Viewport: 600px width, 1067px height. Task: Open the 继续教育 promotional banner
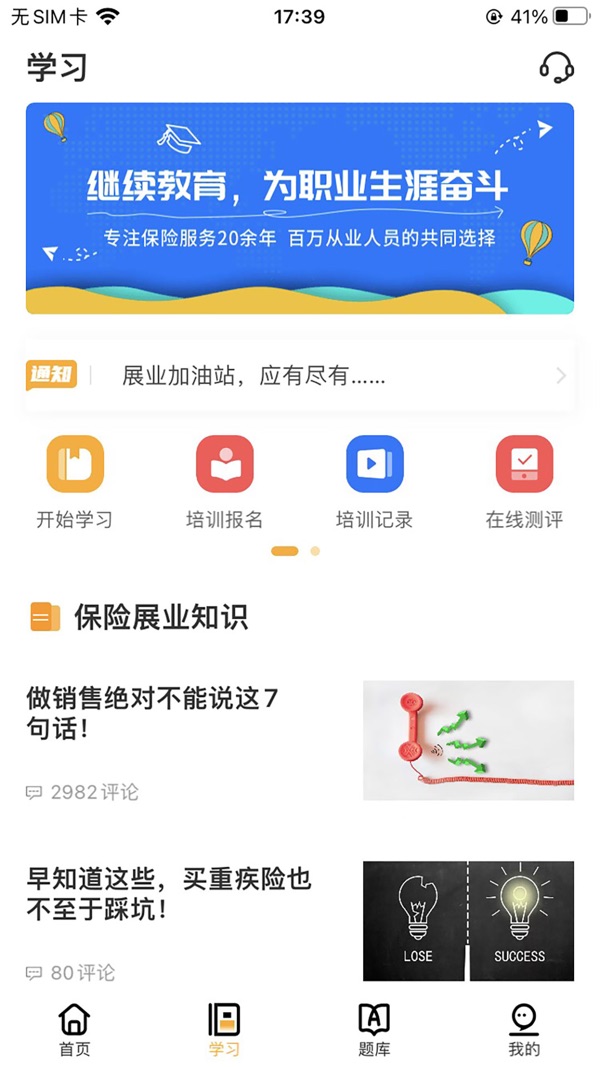pos(300,208)
